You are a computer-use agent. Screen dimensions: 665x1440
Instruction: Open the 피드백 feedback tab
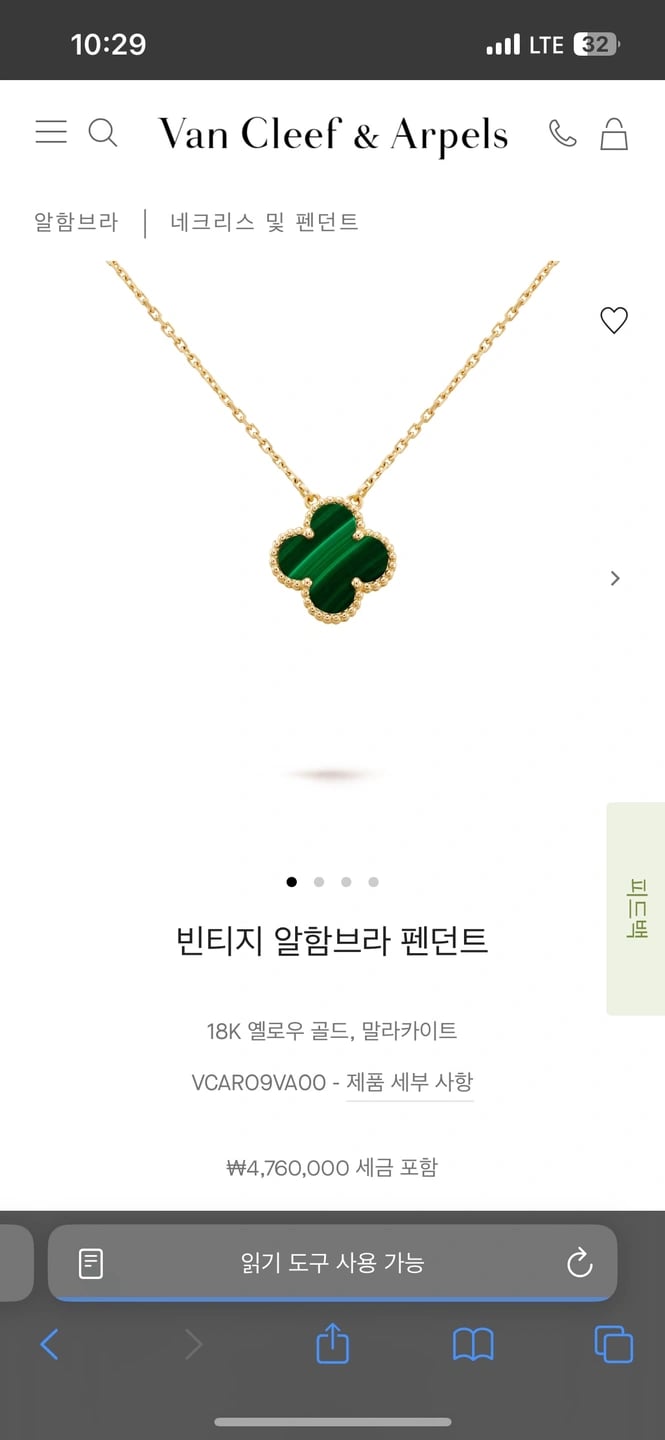637,908
